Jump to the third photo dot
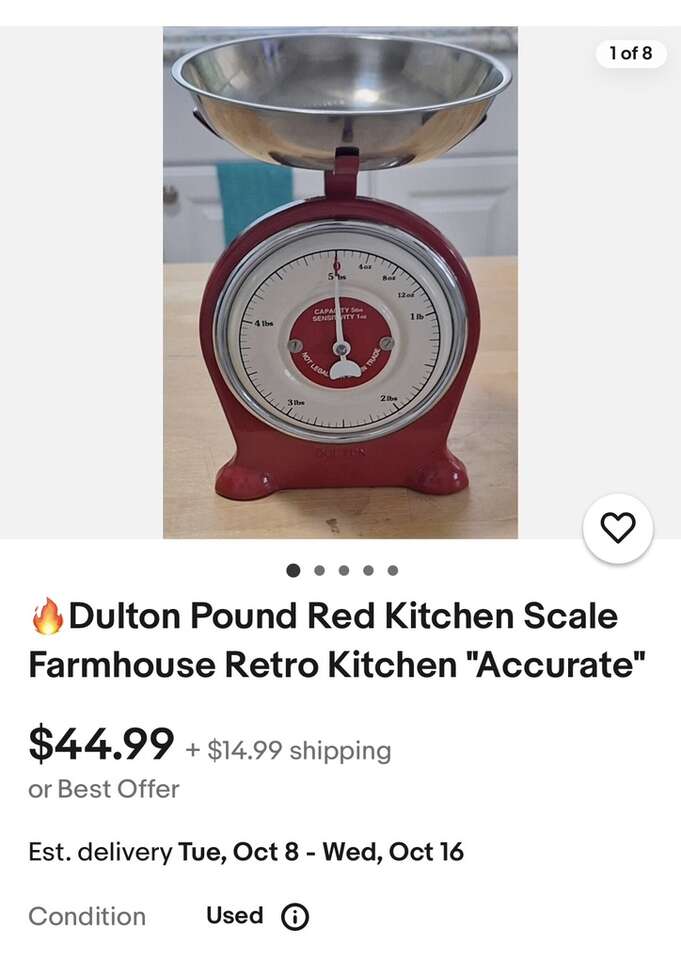 [x=343, y=570]
